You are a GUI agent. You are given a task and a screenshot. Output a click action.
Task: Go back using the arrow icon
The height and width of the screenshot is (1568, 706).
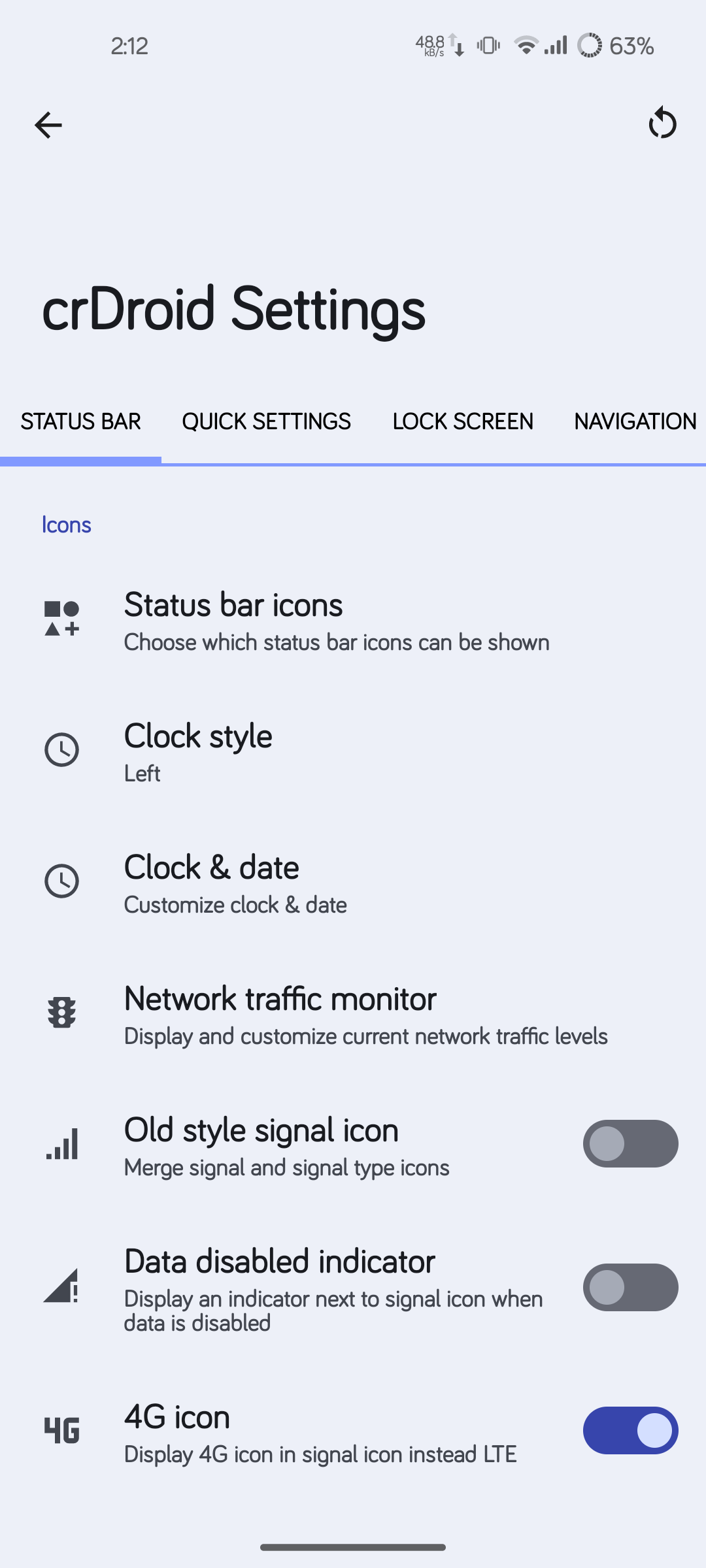click(x=48, y=125)
